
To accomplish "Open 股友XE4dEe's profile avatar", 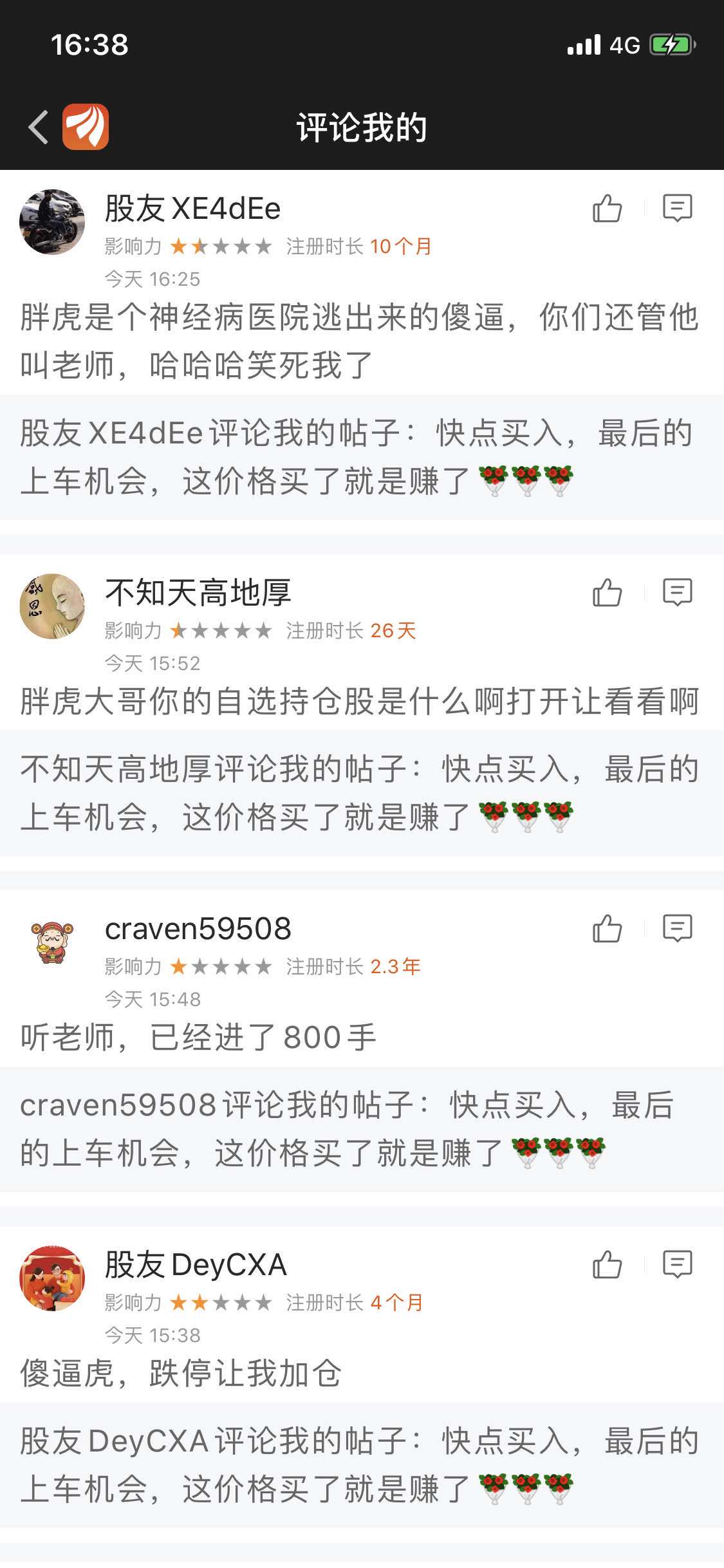I will click(52, 221).
